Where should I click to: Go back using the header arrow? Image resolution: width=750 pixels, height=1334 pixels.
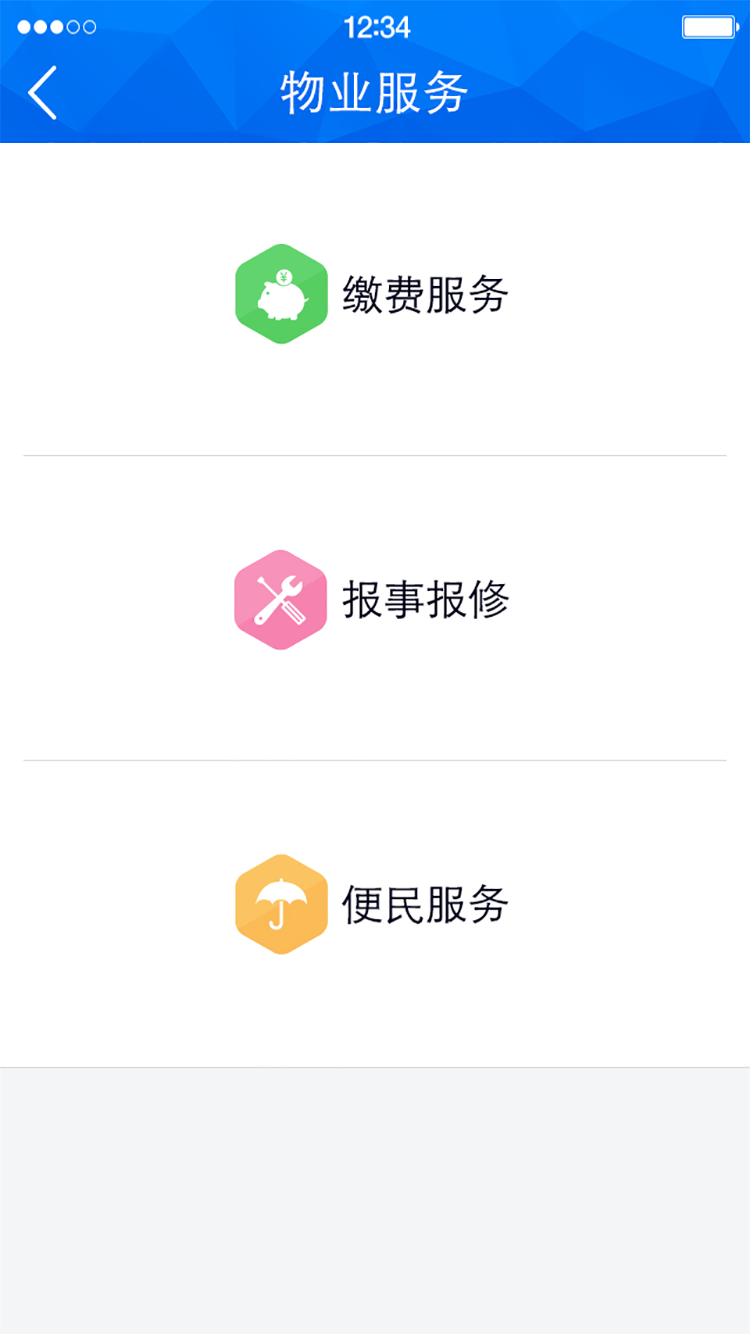coord(42,94)
